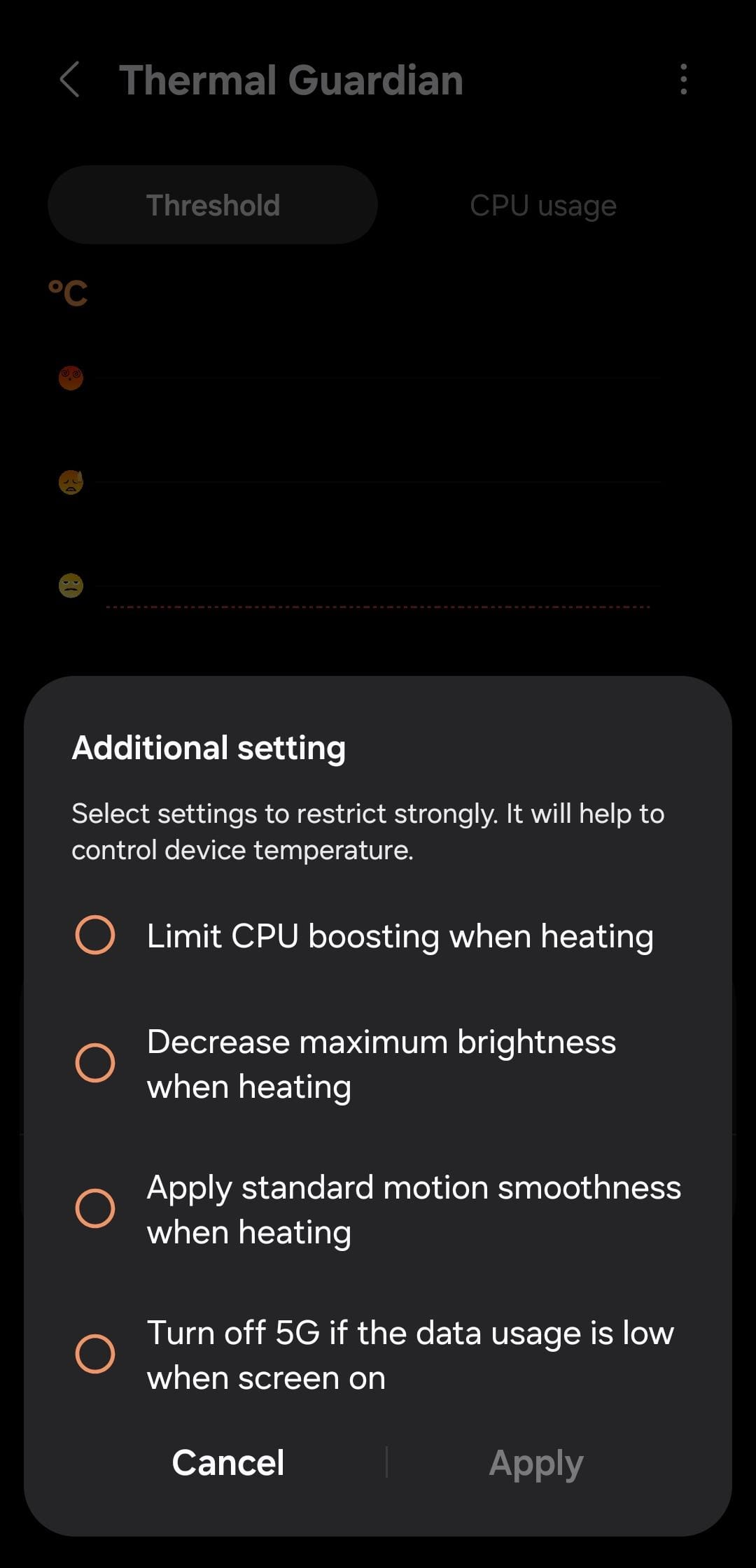
Task: Tap the Apply button
Action: coord(536,1464)
